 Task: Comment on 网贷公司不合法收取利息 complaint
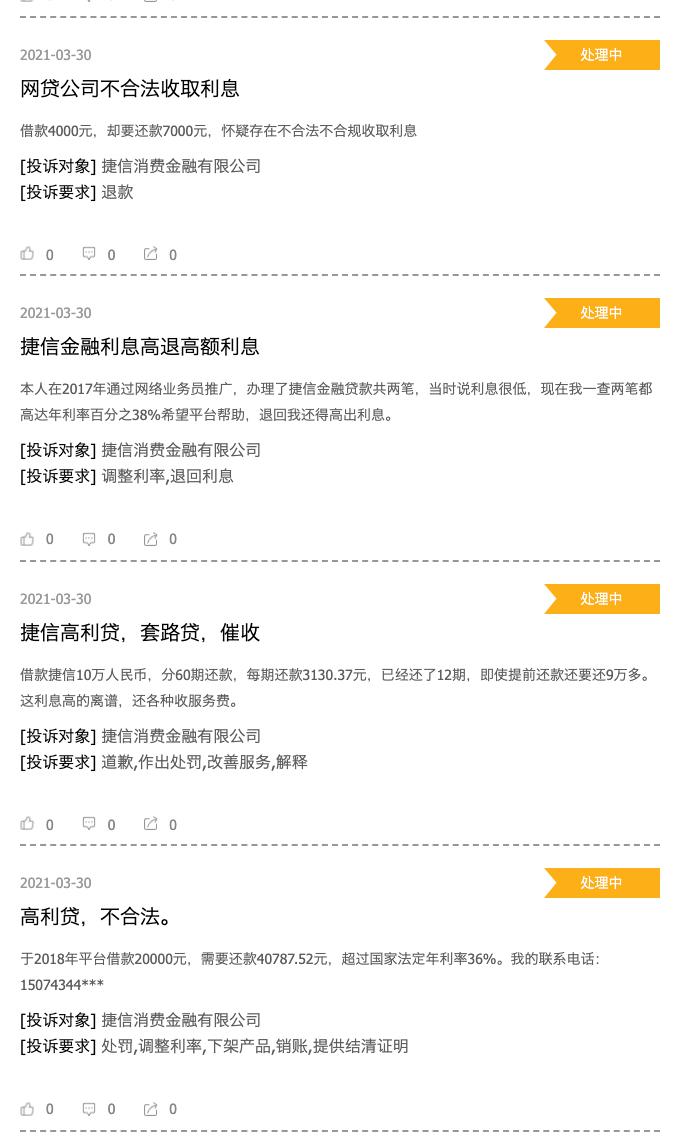click(89, 254)
